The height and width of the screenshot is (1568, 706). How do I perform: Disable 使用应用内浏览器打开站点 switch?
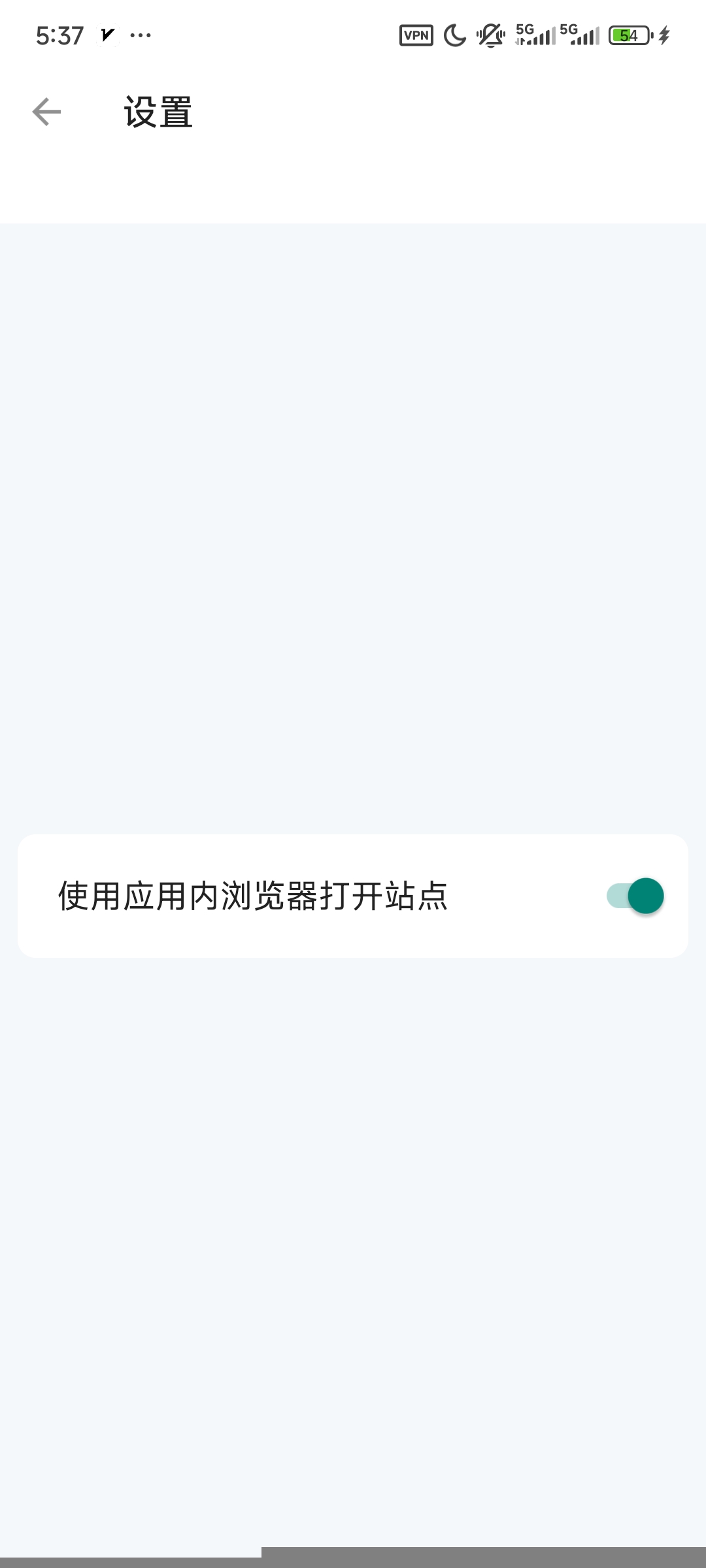pyautogui.click(x=635, y=896)
